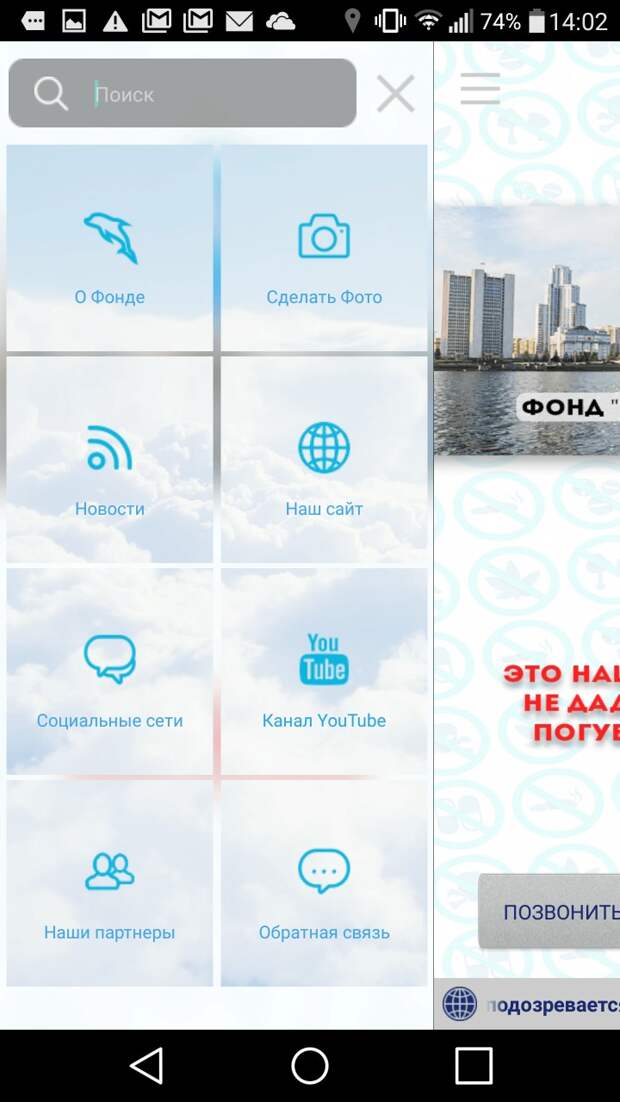
Task: Open Социальные сети section
Action: click(110, 673)
